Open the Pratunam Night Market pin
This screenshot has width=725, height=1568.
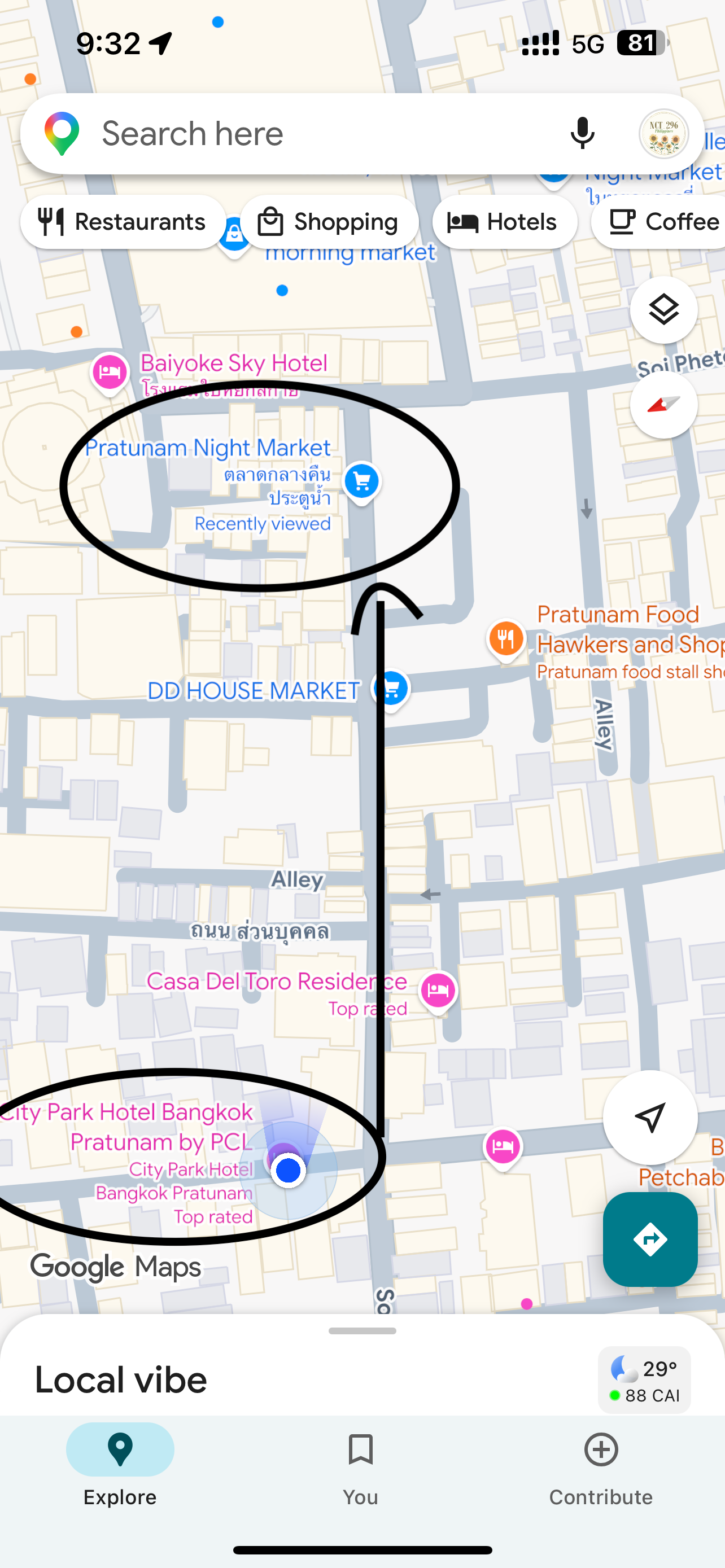[x=361, y=481]
